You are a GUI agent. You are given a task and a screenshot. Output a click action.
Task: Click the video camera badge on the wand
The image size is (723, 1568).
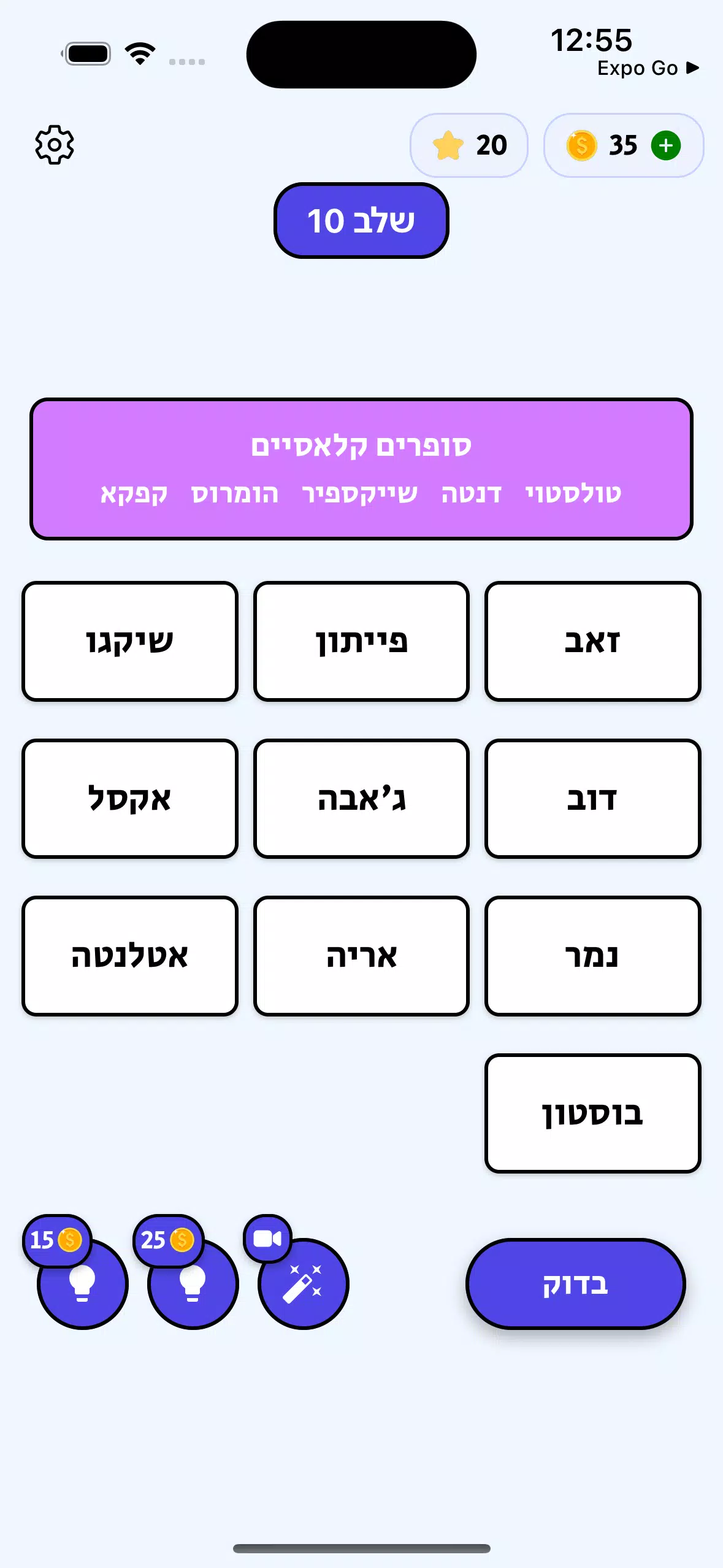(x=269, y=1239)
